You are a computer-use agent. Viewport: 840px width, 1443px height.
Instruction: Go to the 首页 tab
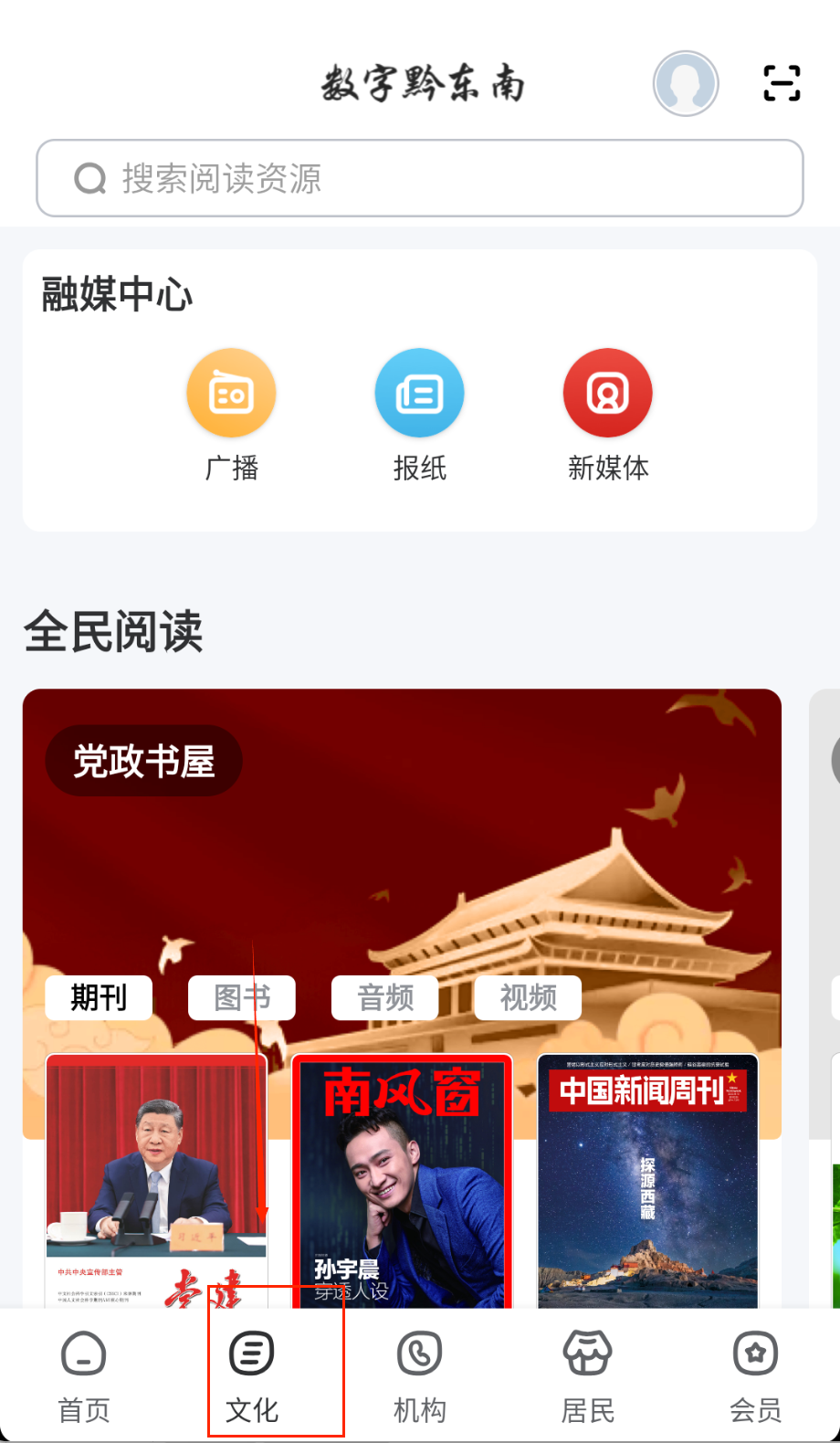(84, 1375)
